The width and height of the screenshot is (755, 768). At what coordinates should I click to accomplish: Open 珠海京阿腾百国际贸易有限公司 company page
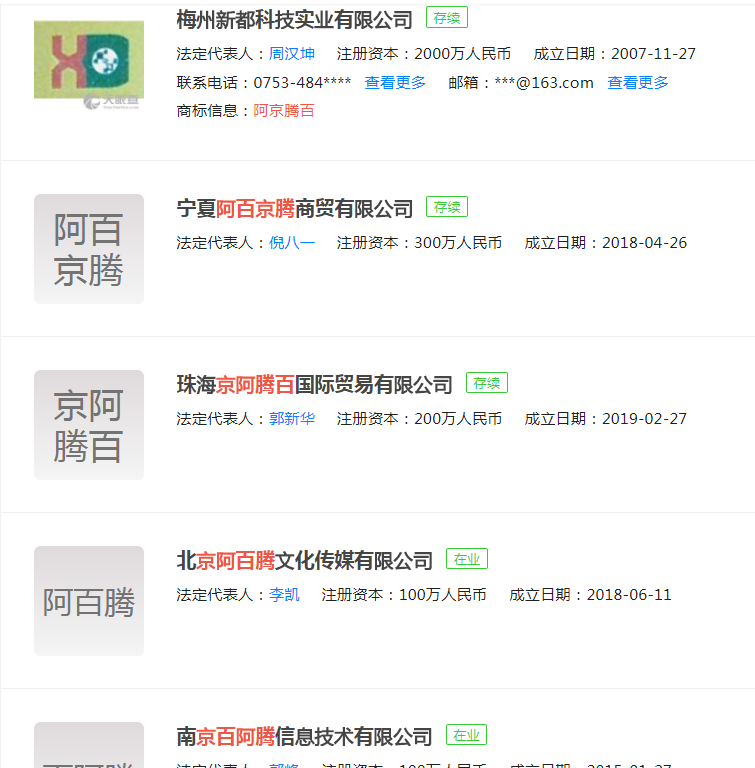[x=314, y=385]
